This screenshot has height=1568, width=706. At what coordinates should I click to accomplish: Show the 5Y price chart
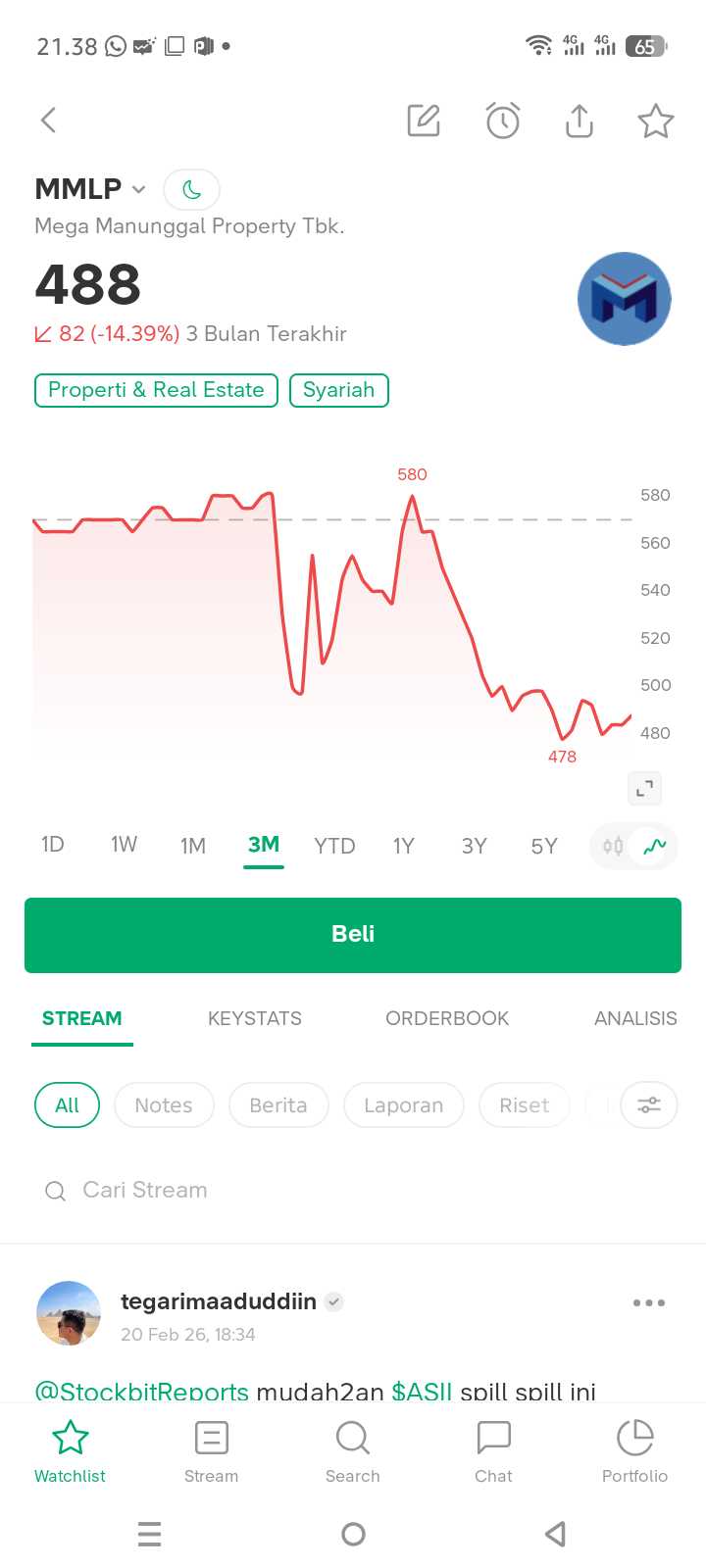(x=544, y=846)
